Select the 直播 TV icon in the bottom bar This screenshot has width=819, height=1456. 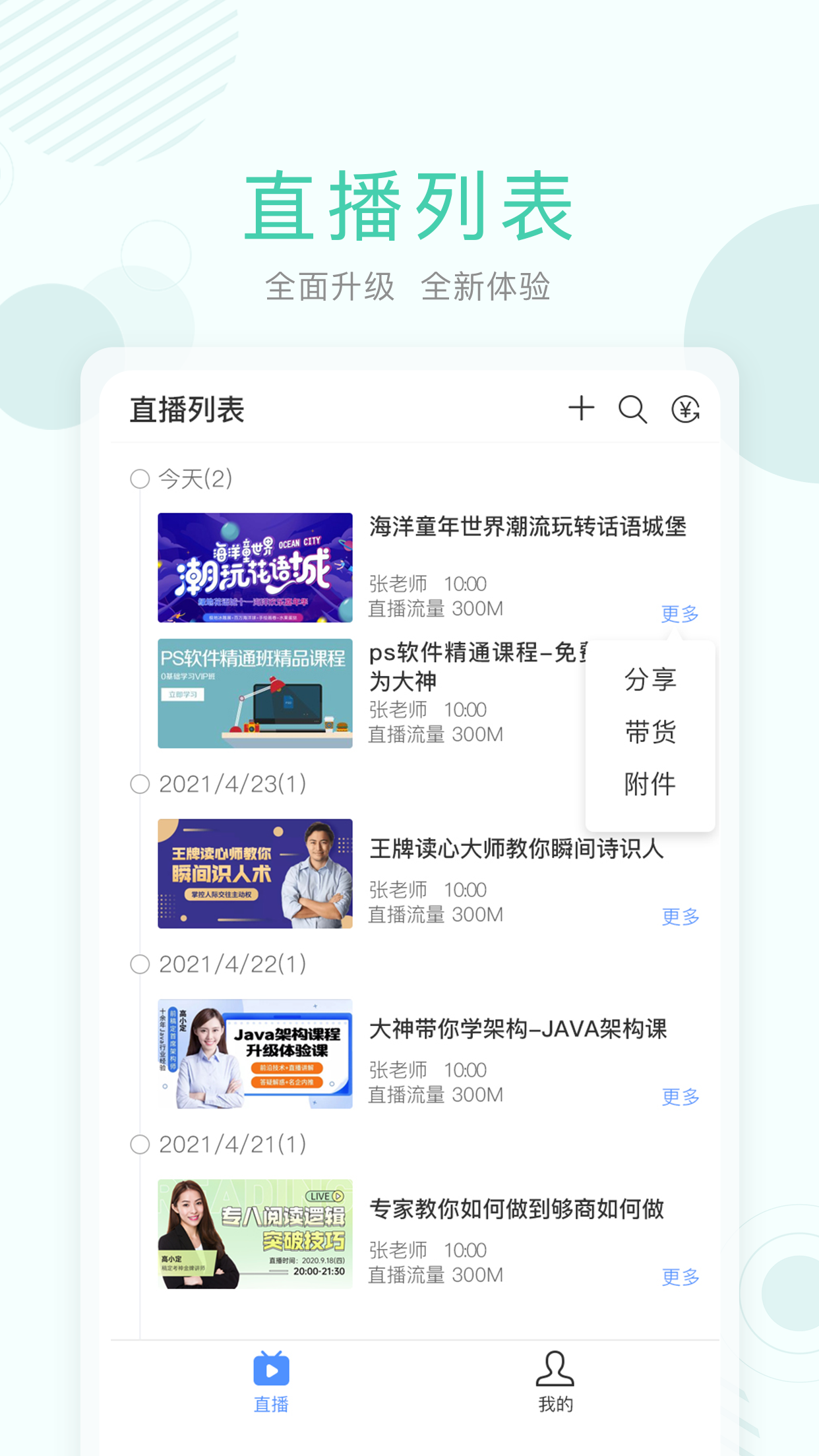coord(270,1370)
